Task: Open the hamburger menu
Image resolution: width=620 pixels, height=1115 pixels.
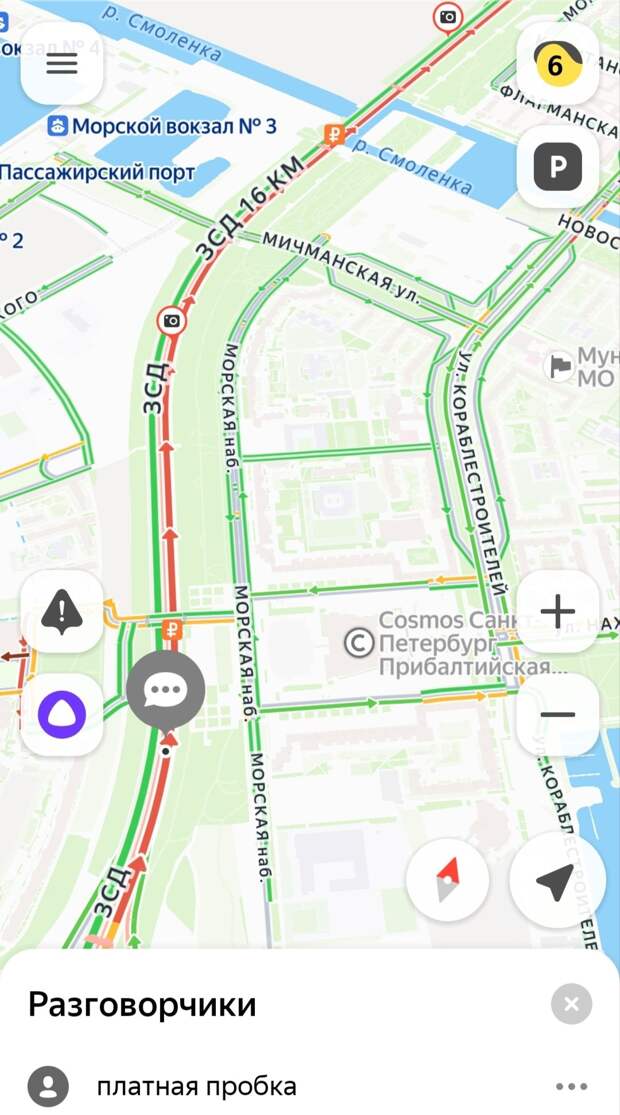Action: (62, 64)
